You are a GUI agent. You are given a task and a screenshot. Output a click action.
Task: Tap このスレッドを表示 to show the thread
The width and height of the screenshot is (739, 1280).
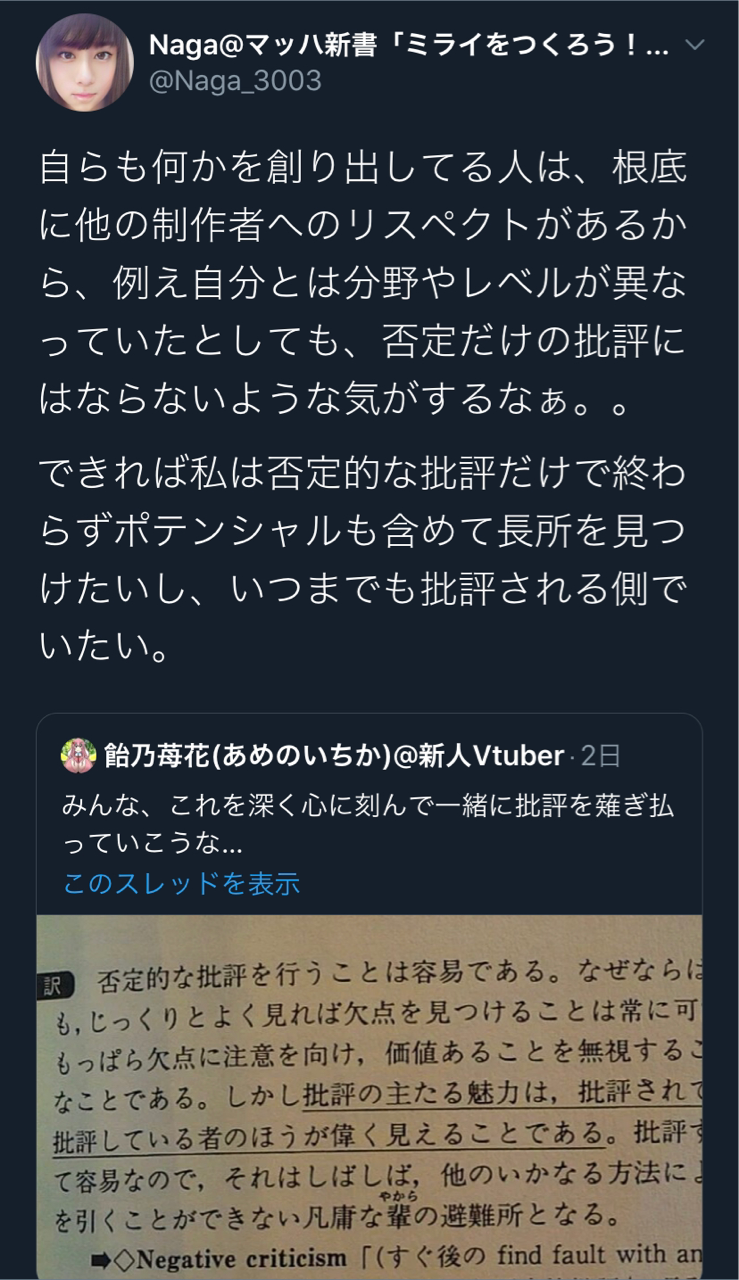click(x=181, y=884)
